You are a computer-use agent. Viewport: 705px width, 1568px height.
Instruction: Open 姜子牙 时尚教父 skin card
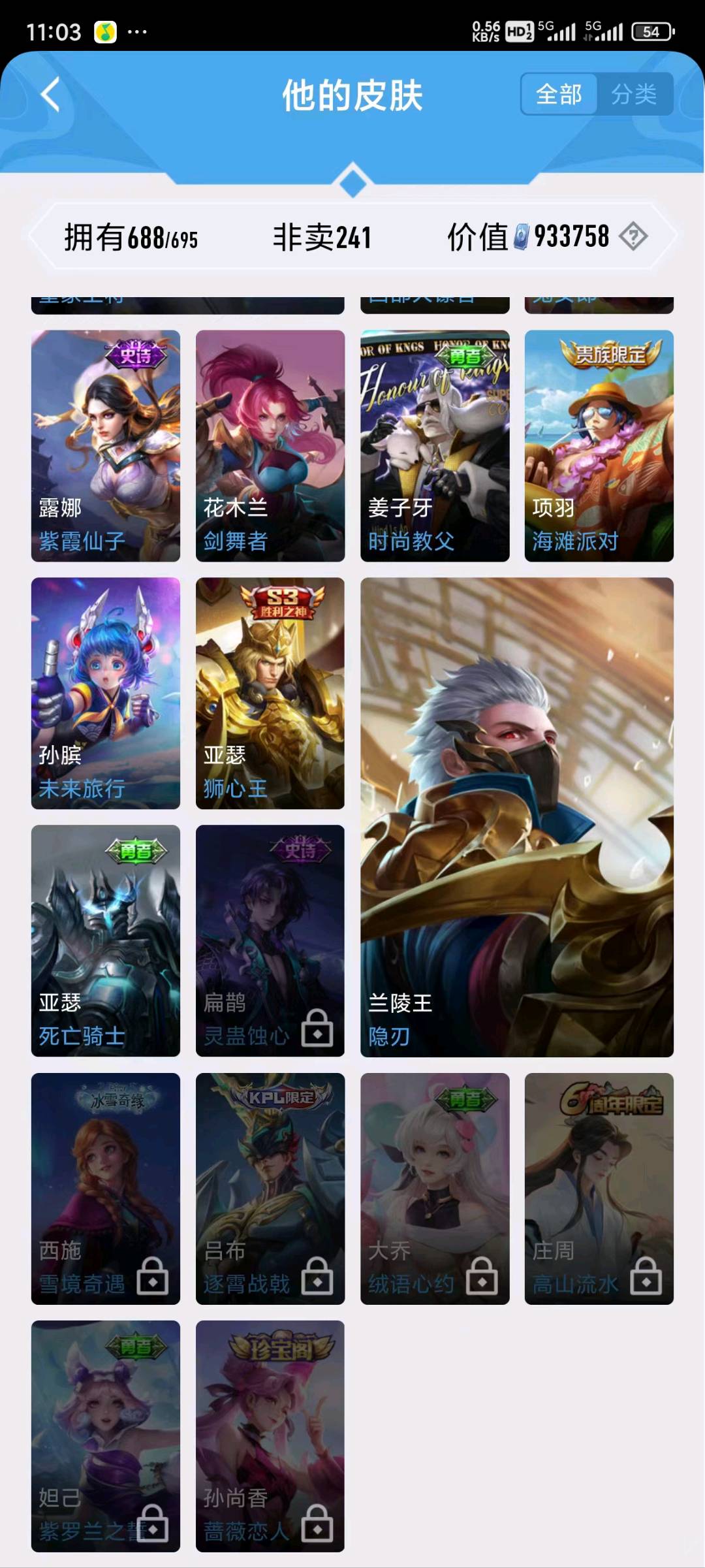tap(435, 445)
